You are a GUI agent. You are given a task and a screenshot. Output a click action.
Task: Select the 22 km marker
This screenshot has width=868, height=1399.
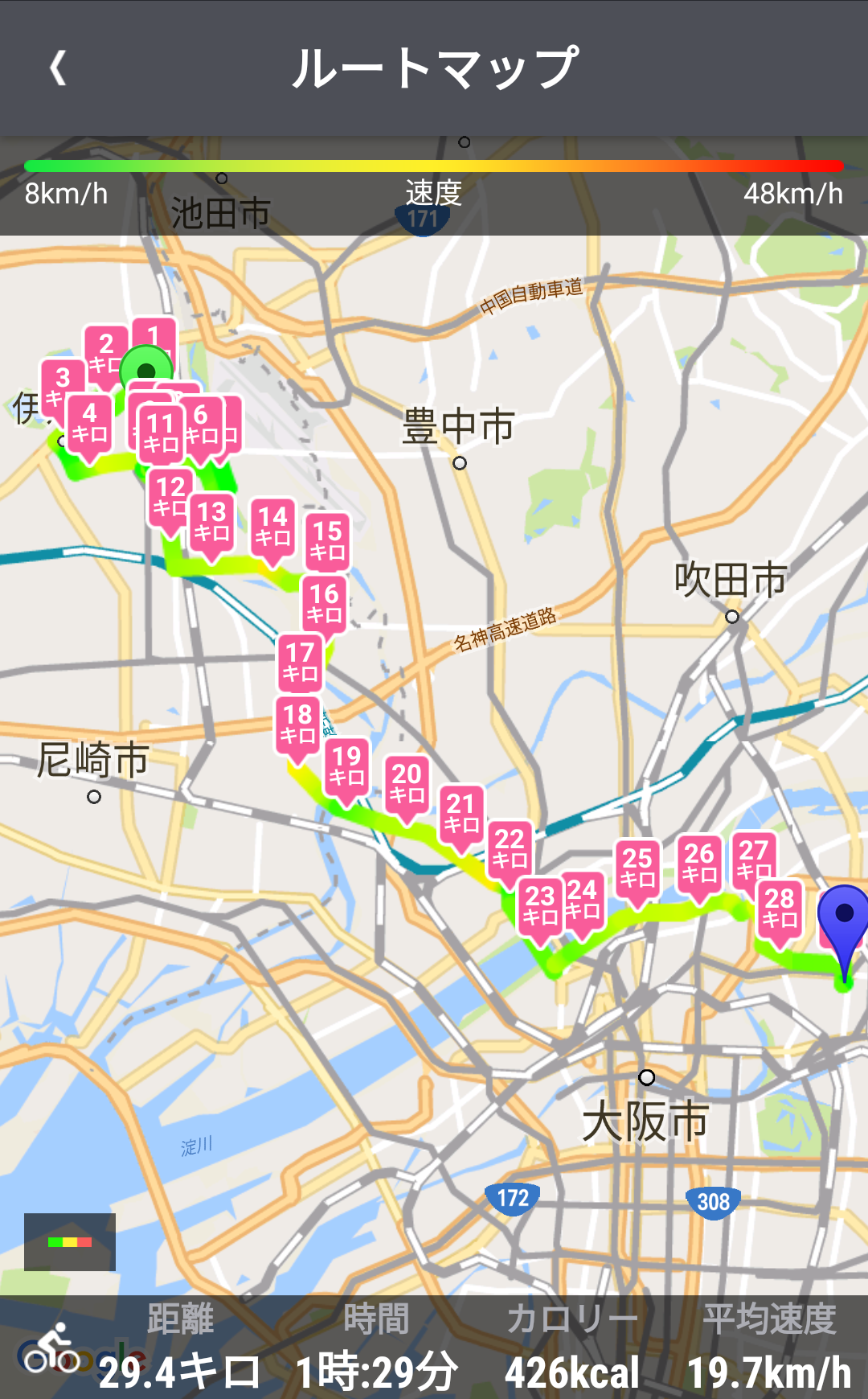coord(510,849)
